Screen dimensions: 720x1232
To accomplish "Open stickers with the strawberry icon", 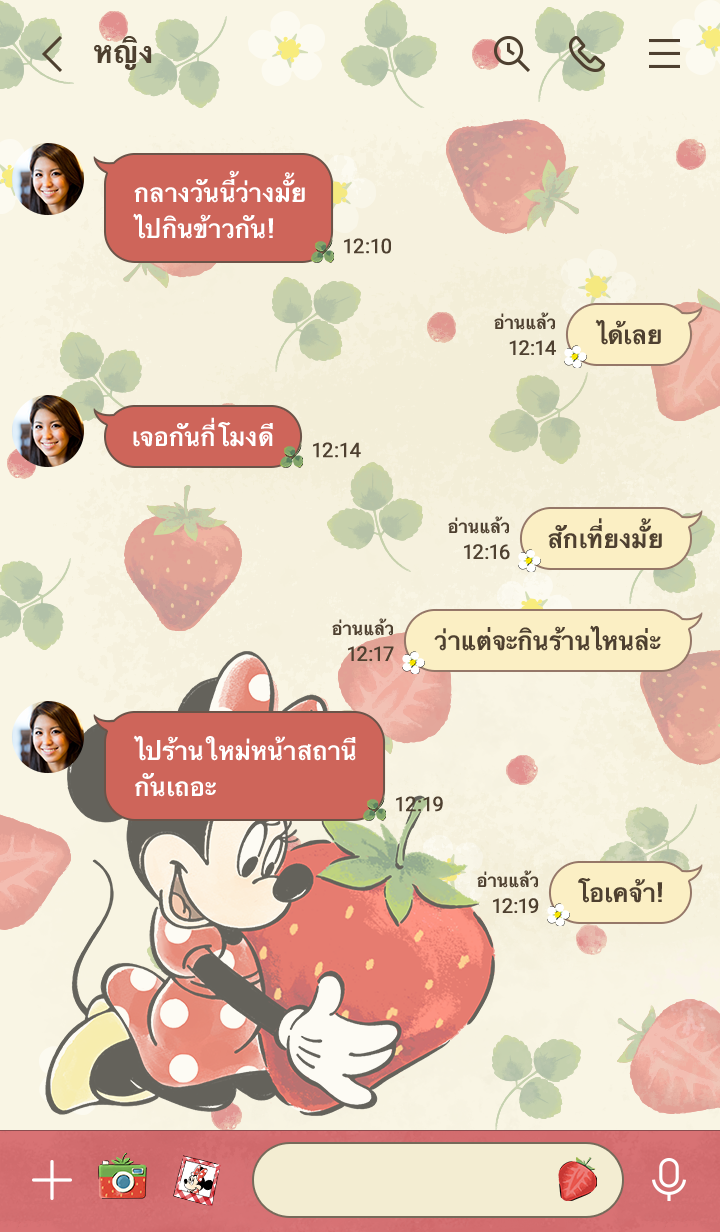I will (578, 1180).
